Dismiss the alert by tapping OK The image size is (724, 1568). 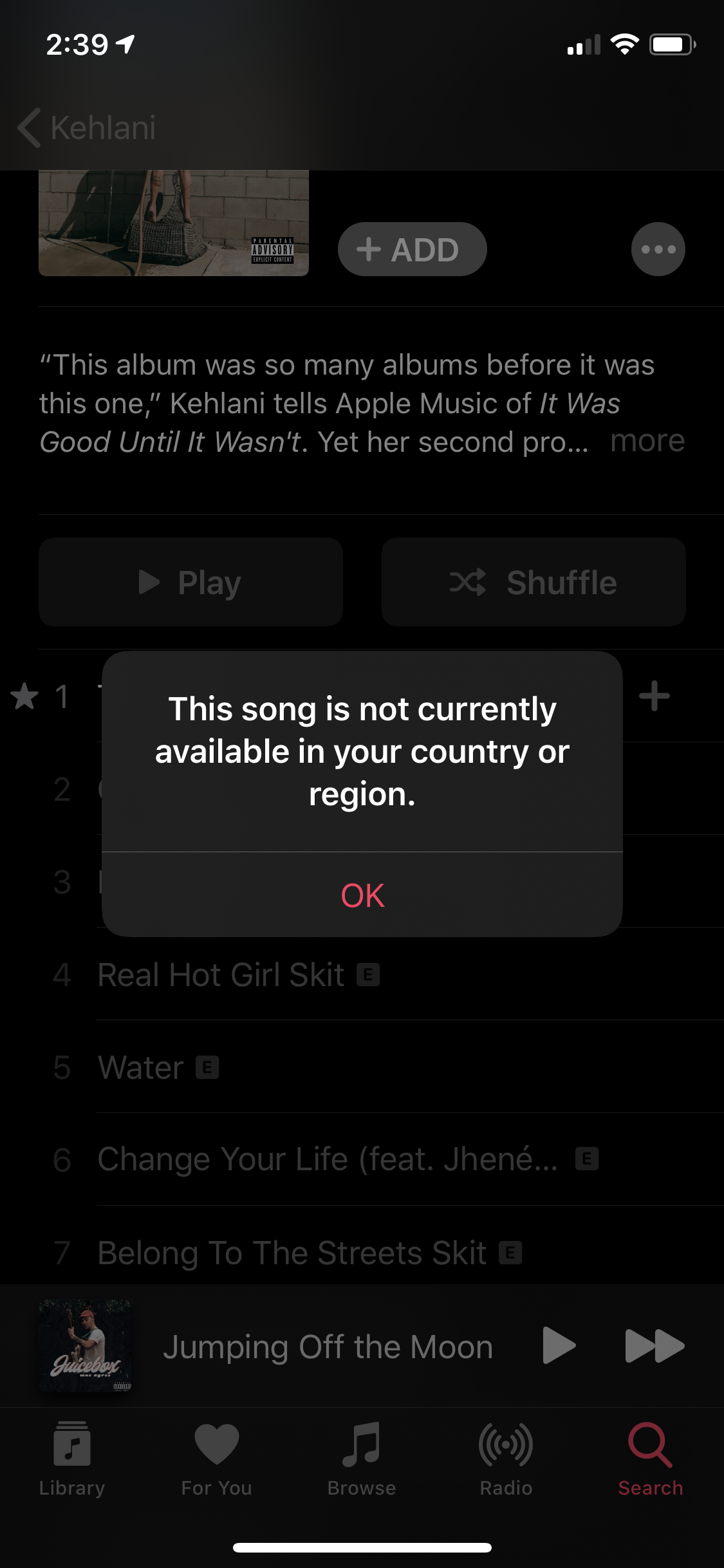pyautogui.click(x=362, y=895)
